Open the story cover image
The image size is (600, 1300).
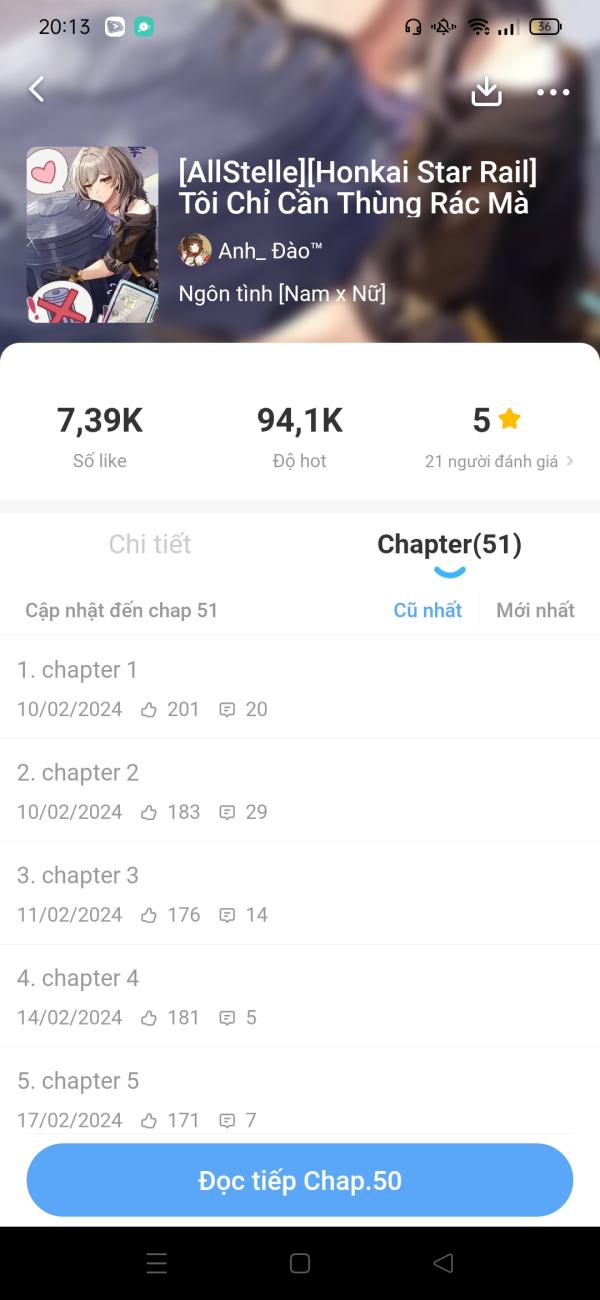point(92,235)
